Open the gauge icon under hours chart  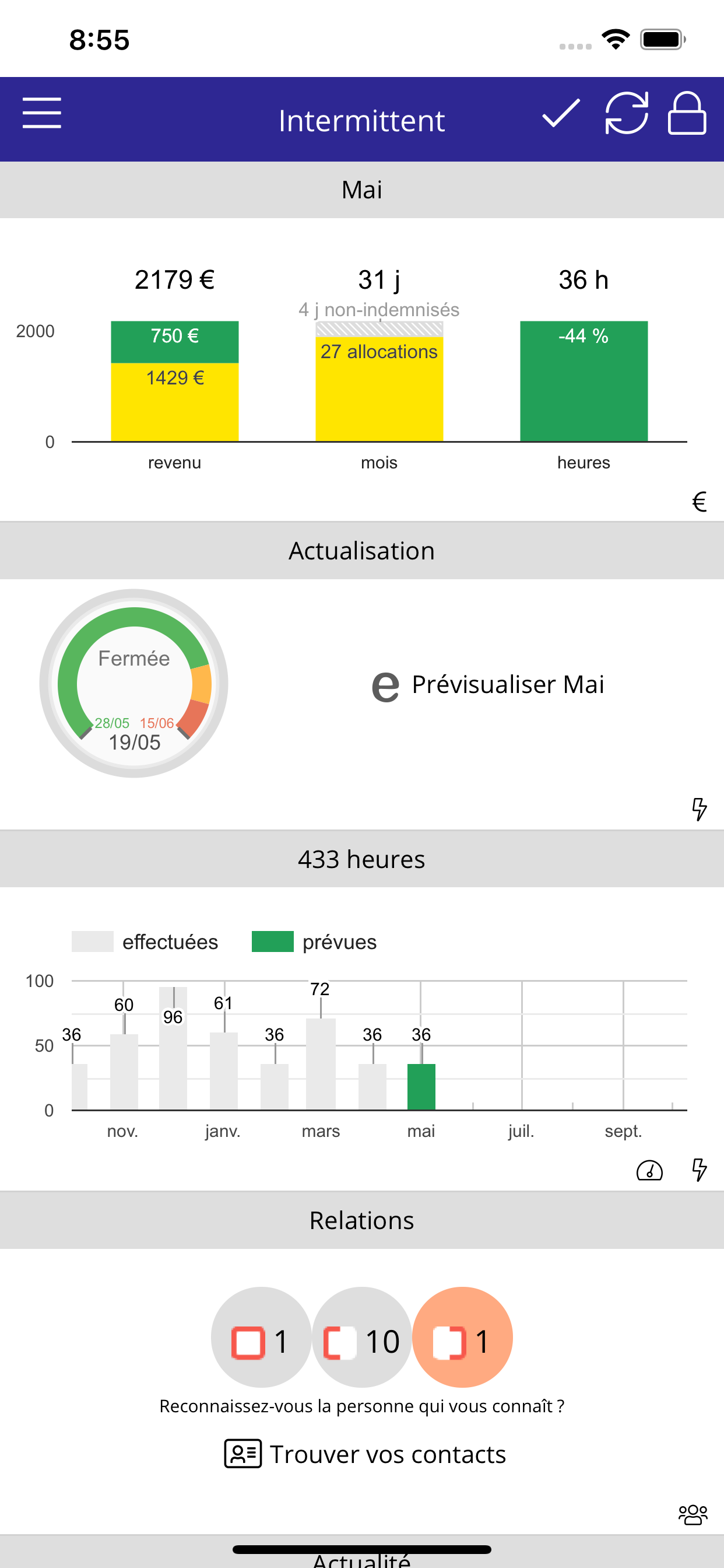click(x=649, y=1170)
